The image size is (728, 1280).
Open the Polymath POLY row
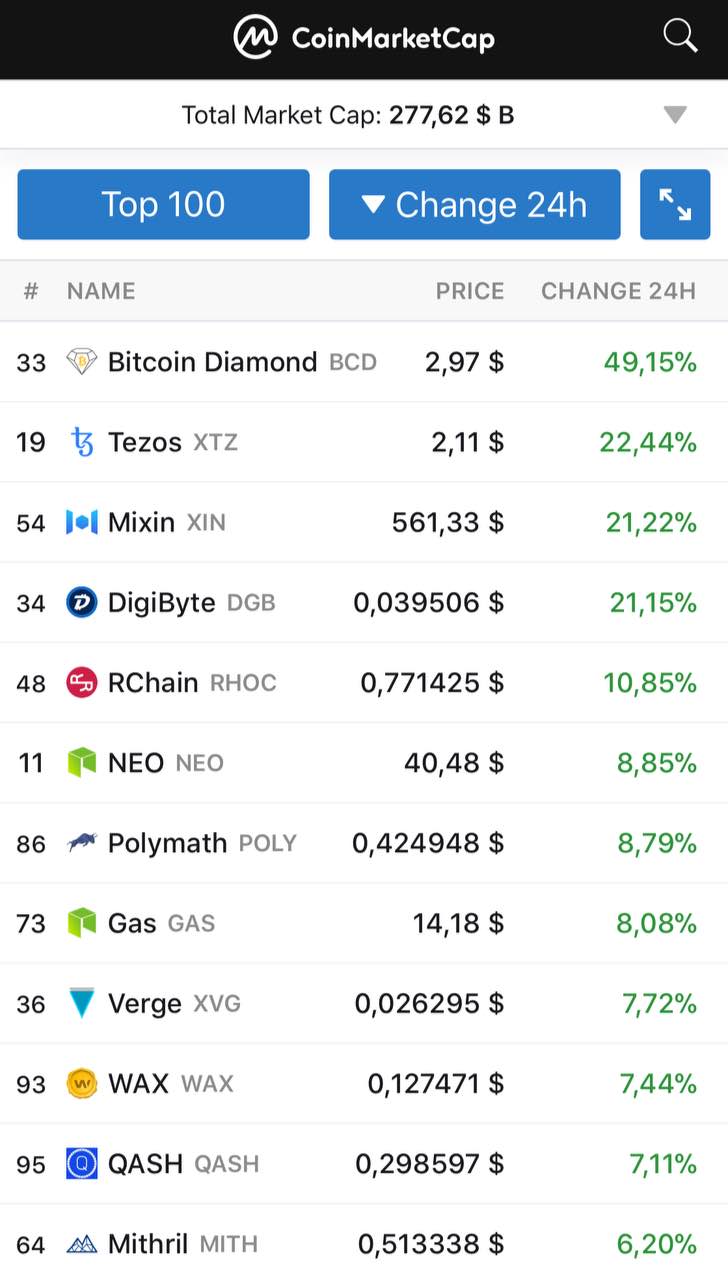(364, 843)
